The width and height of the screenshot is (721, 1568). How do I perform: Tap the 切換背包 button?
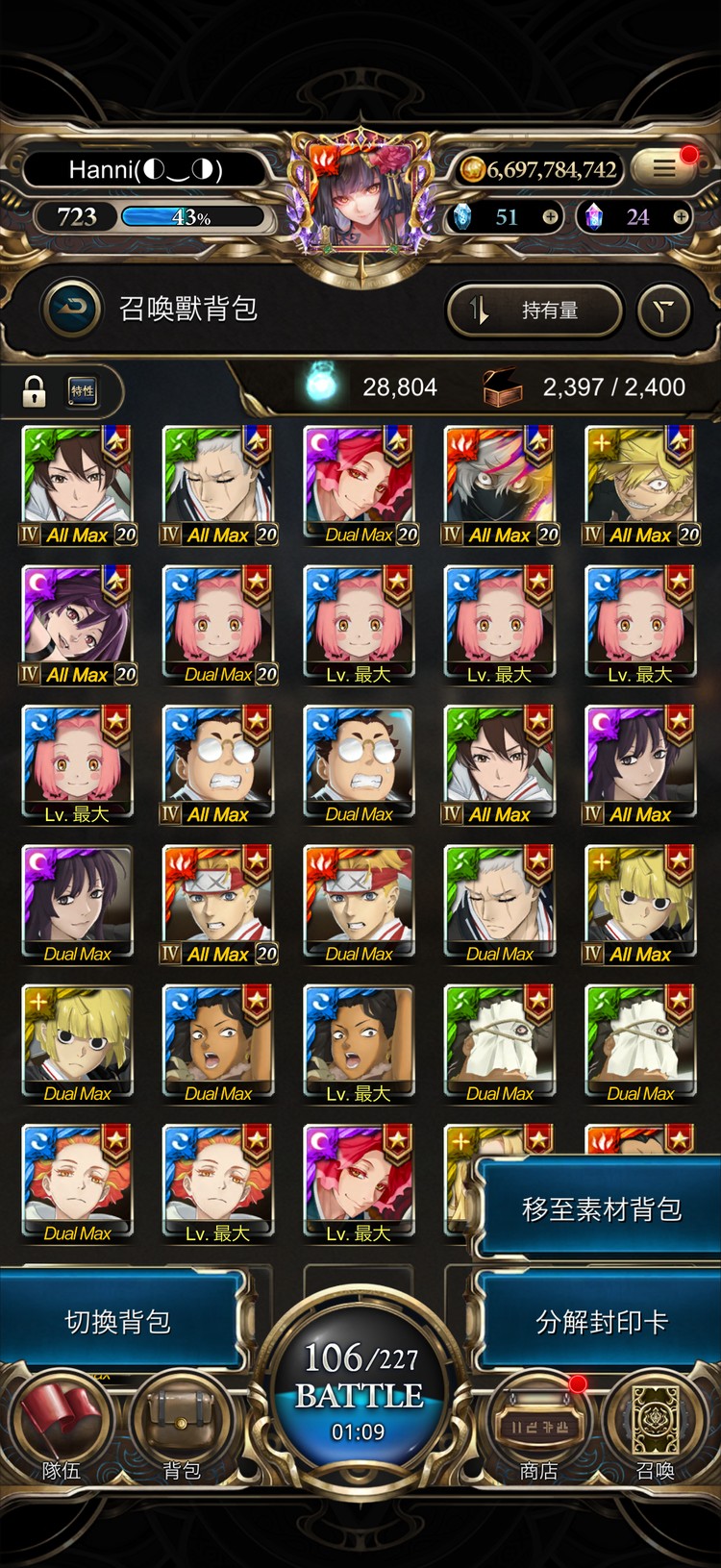coord(117,1322)
